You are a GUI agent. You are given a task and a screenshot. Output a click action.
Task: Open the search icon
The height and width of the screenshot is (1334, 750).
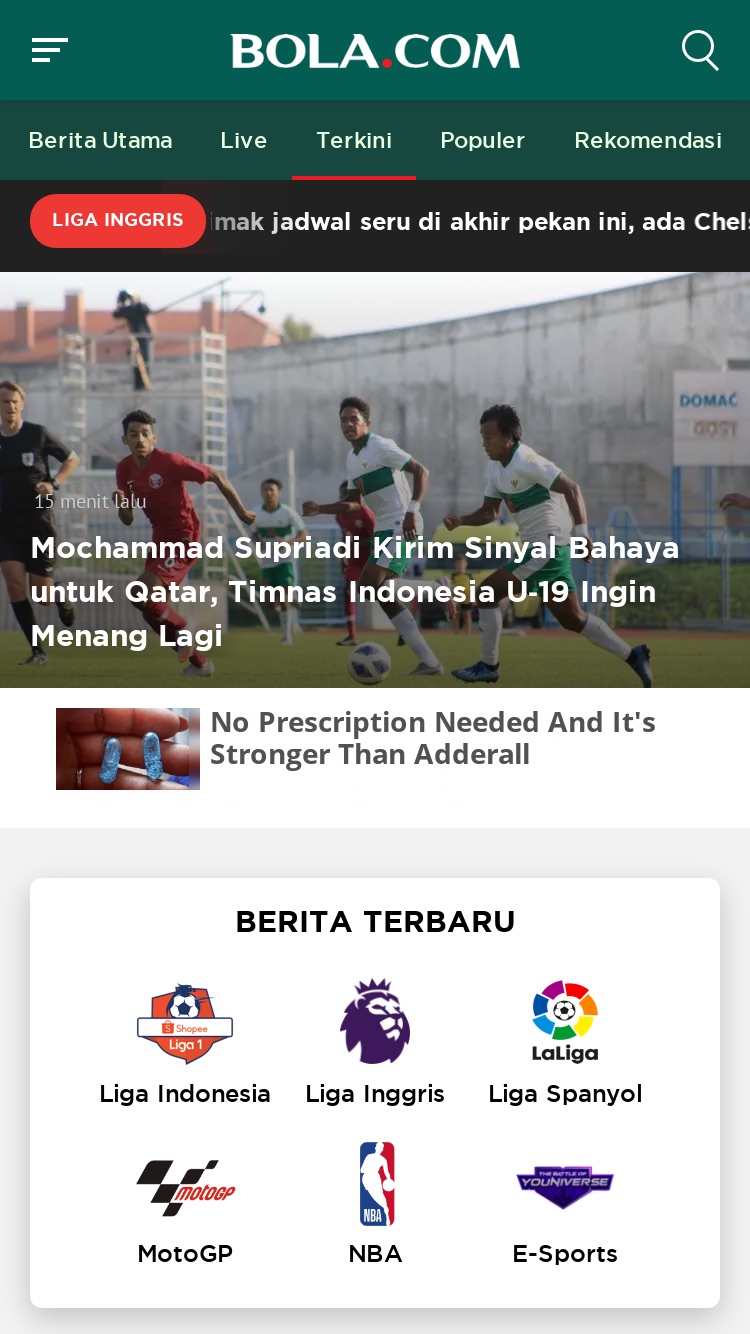click(700, 50)
